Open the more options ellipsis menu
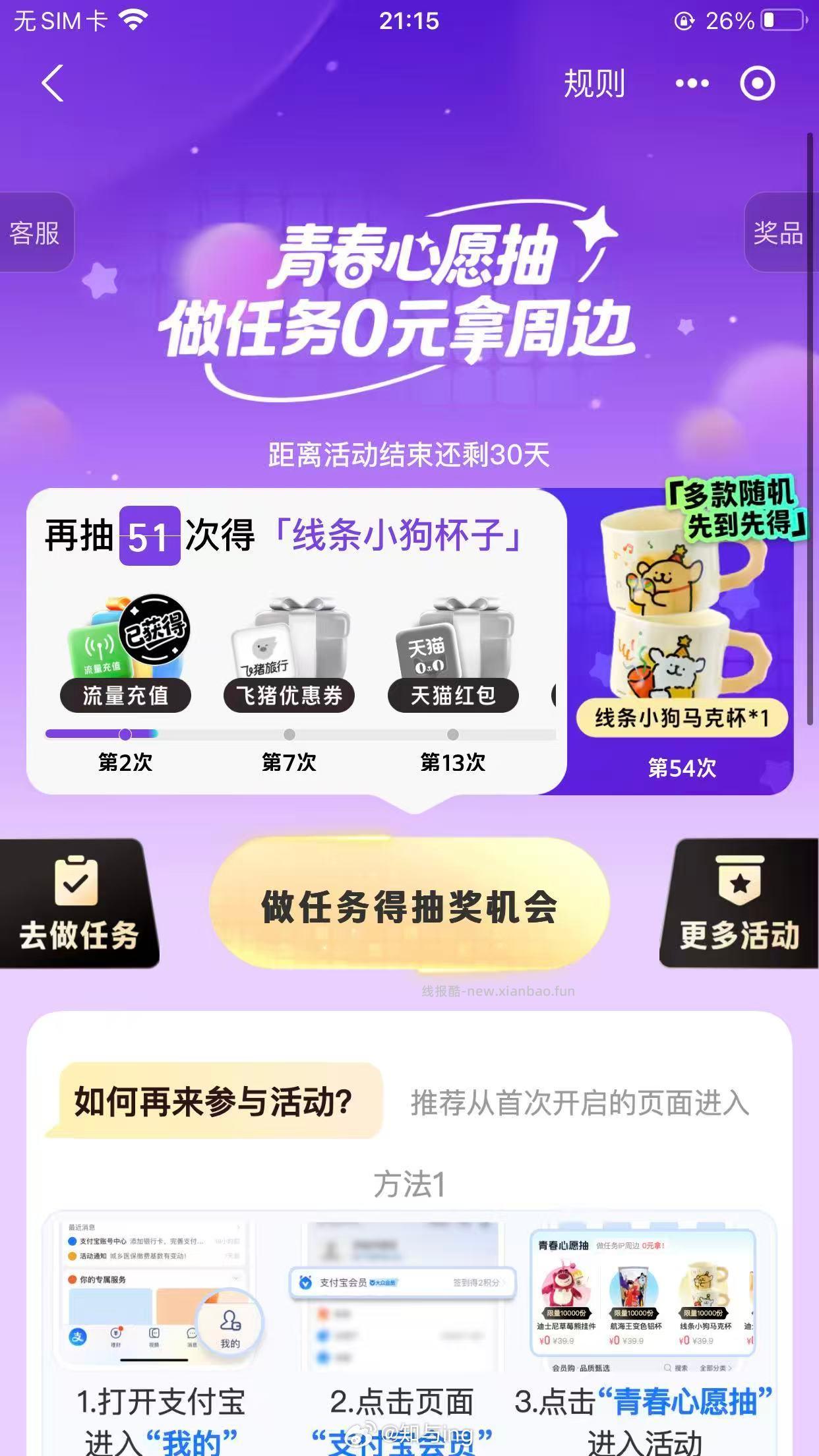Image resolution: width=819 pixels, height=1456 pixels. (x=690, y=83)
